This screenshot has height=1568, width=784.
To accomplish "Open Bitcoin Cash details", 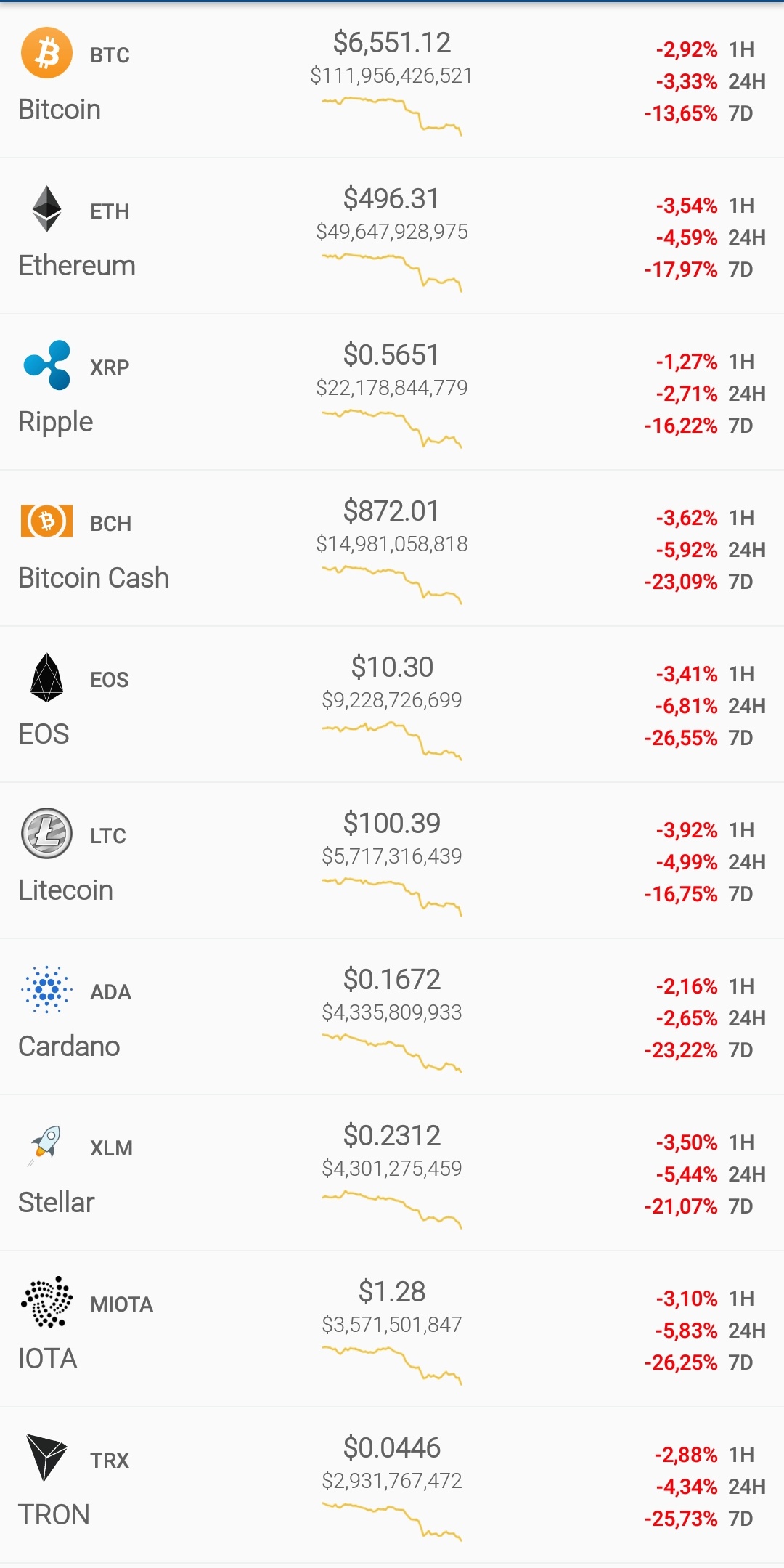I will [x=392, y=550].
